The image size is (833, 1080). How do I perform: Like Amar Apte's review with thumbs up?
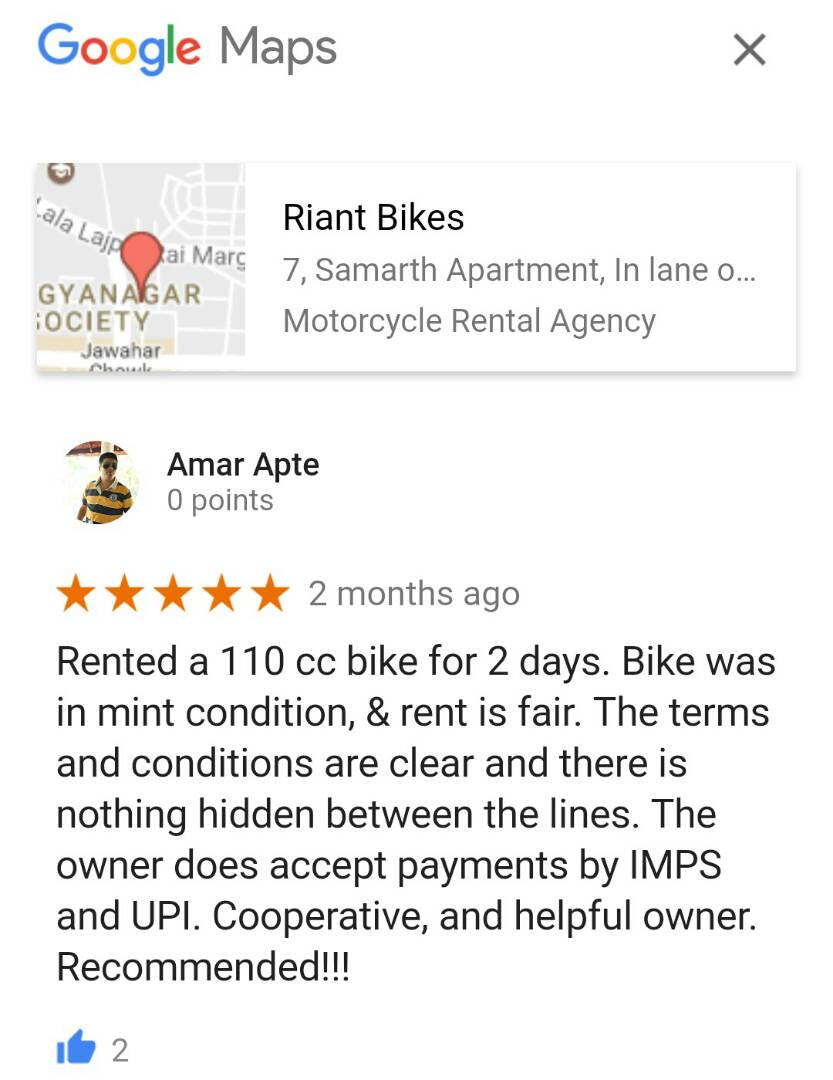[77, 1049]
